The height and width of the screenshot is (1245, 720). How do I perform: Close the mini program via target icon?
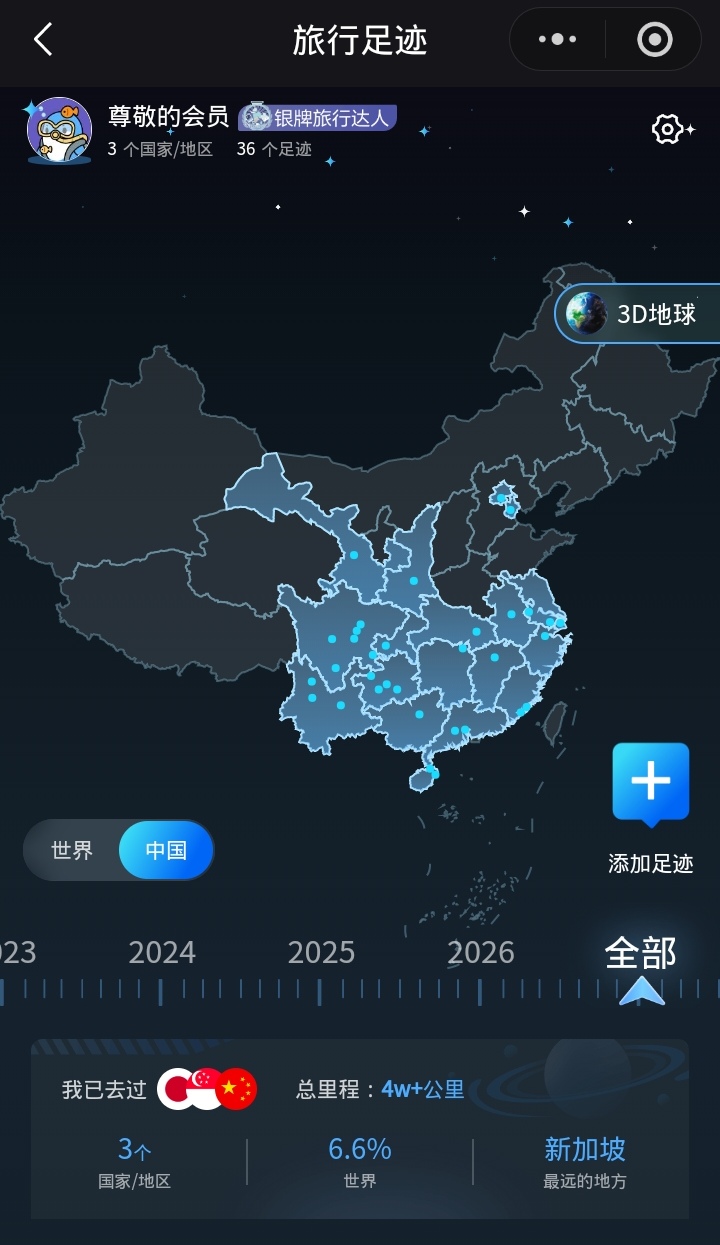pyautogui.click(x=654, y=40)
